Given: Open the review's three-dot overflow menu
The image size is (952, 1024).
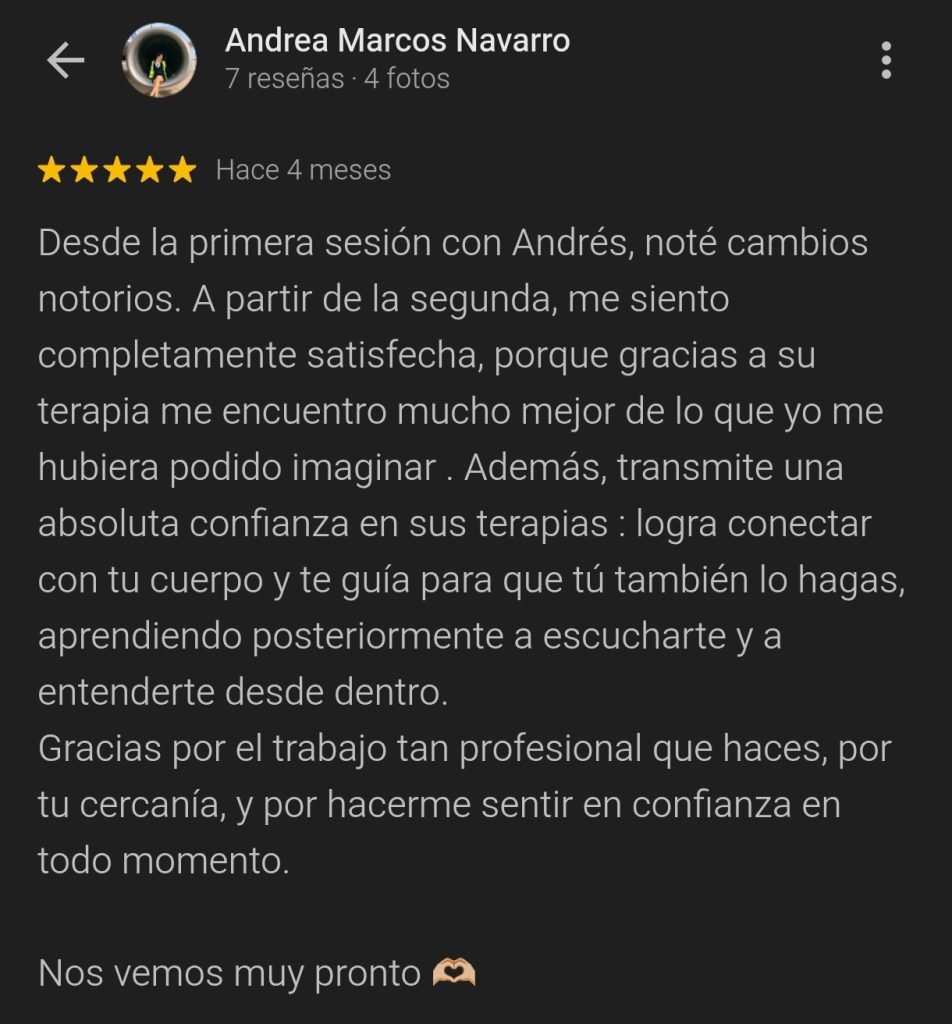Looking at the screenshot, I should click(886, 61).
